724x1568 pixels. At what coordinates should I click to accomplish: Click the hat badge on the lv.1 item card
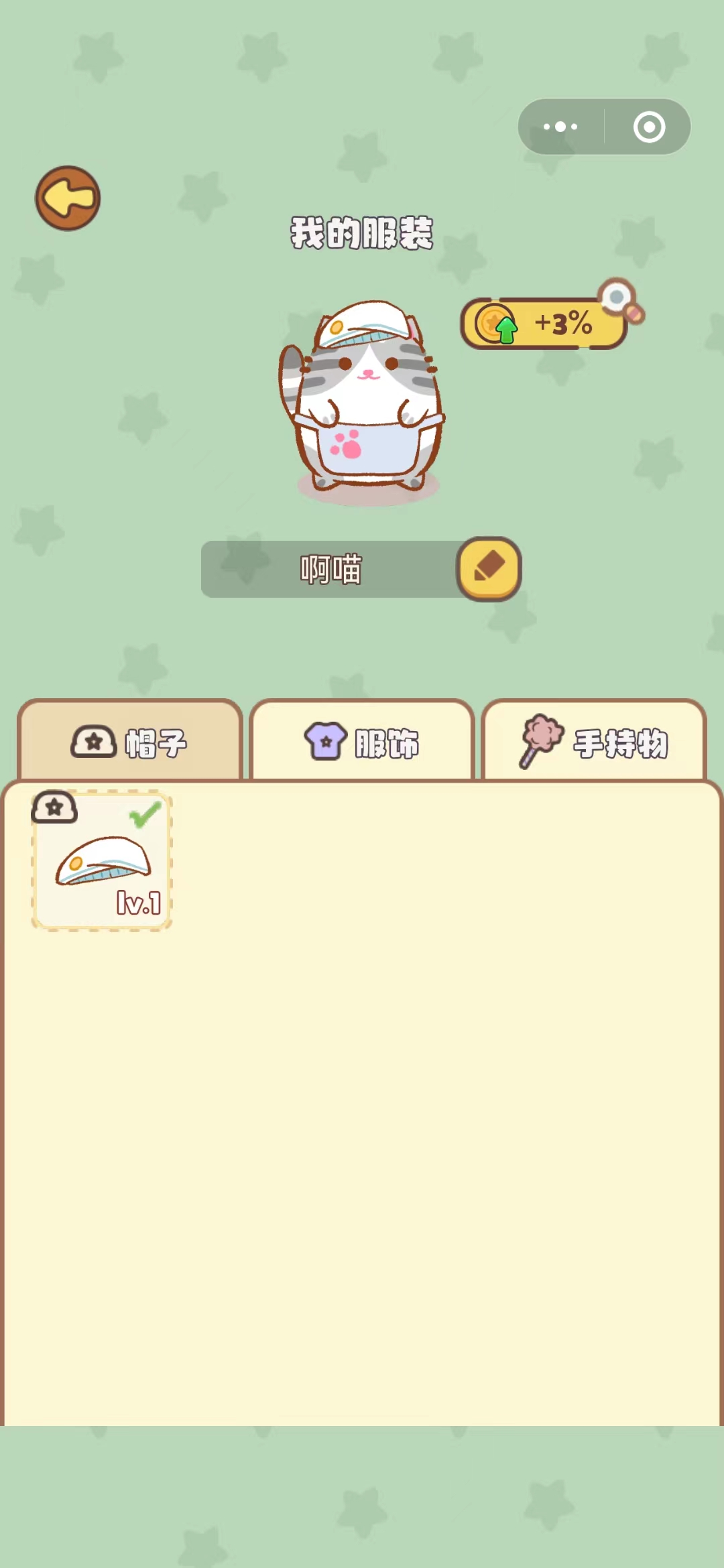click(55, 807)
